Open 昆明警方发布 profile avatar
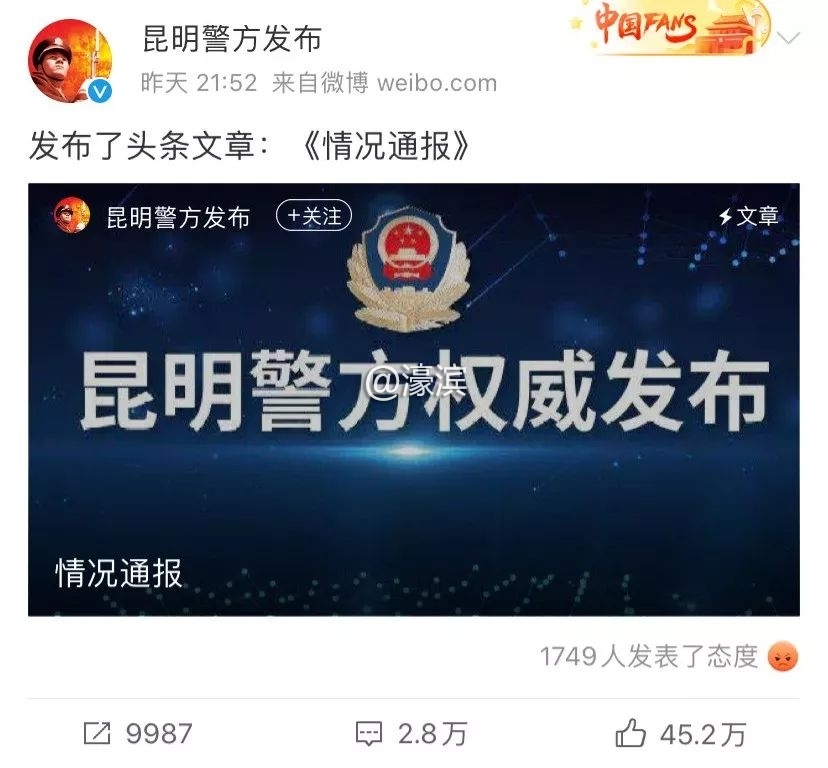 coord(70,60)
